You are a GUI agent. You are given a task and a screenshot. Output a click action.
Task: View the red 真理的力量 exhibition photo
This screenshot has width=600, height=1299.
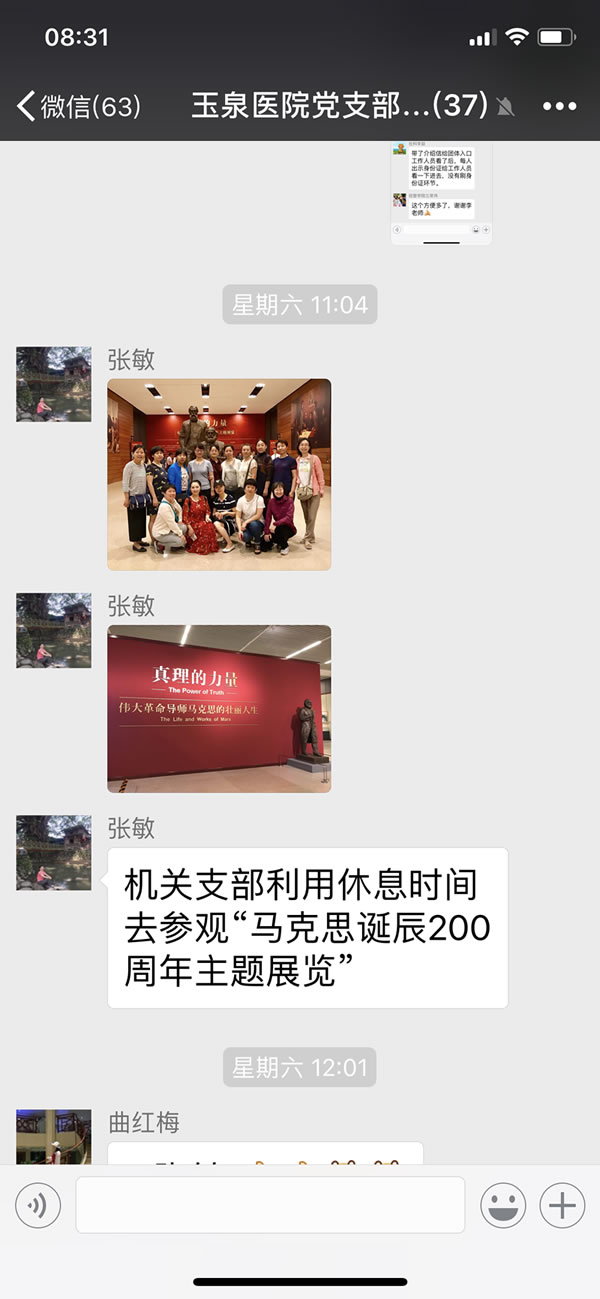point(219,709)
